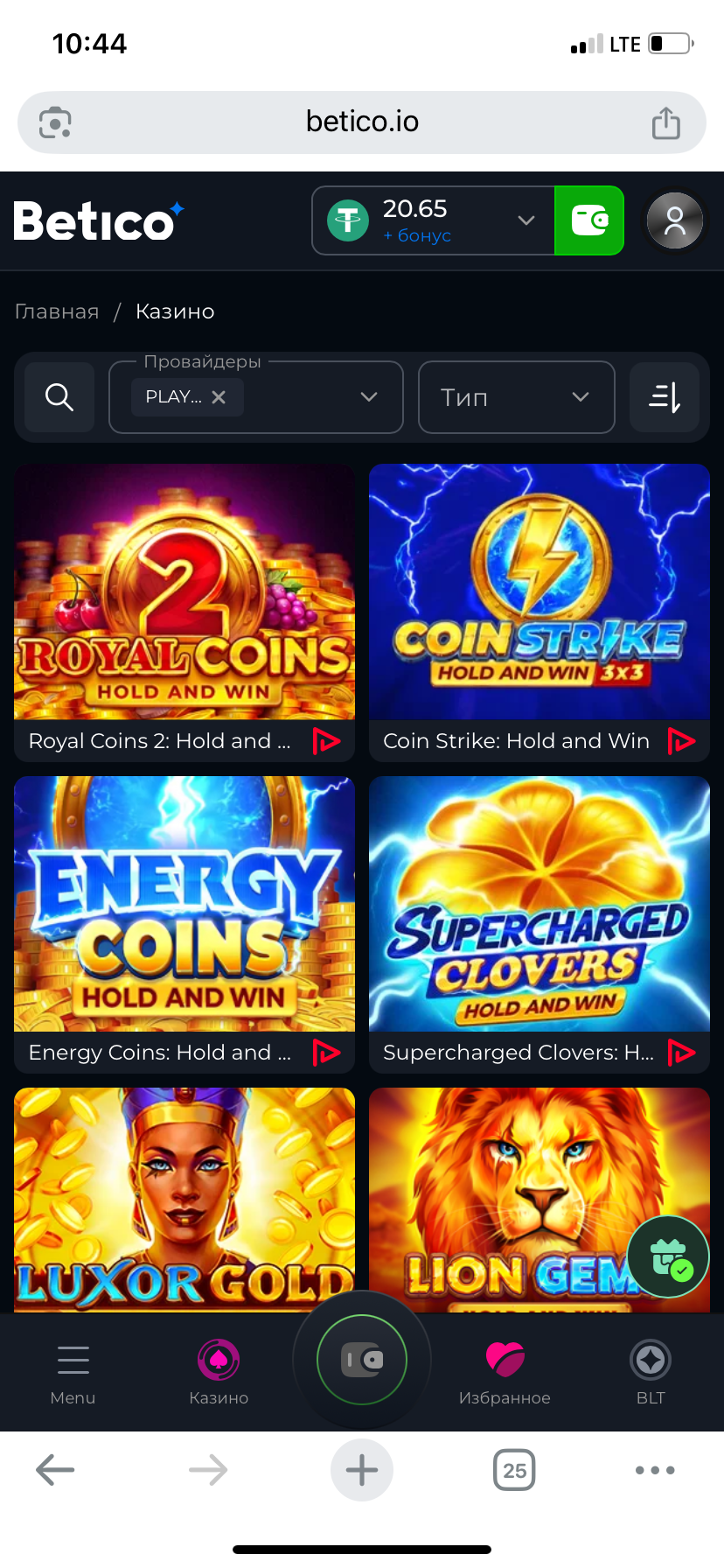Select the Supercharged Clovers game card
The width and height of the screenshot is (724, 1568).
(x=540, y=904)
